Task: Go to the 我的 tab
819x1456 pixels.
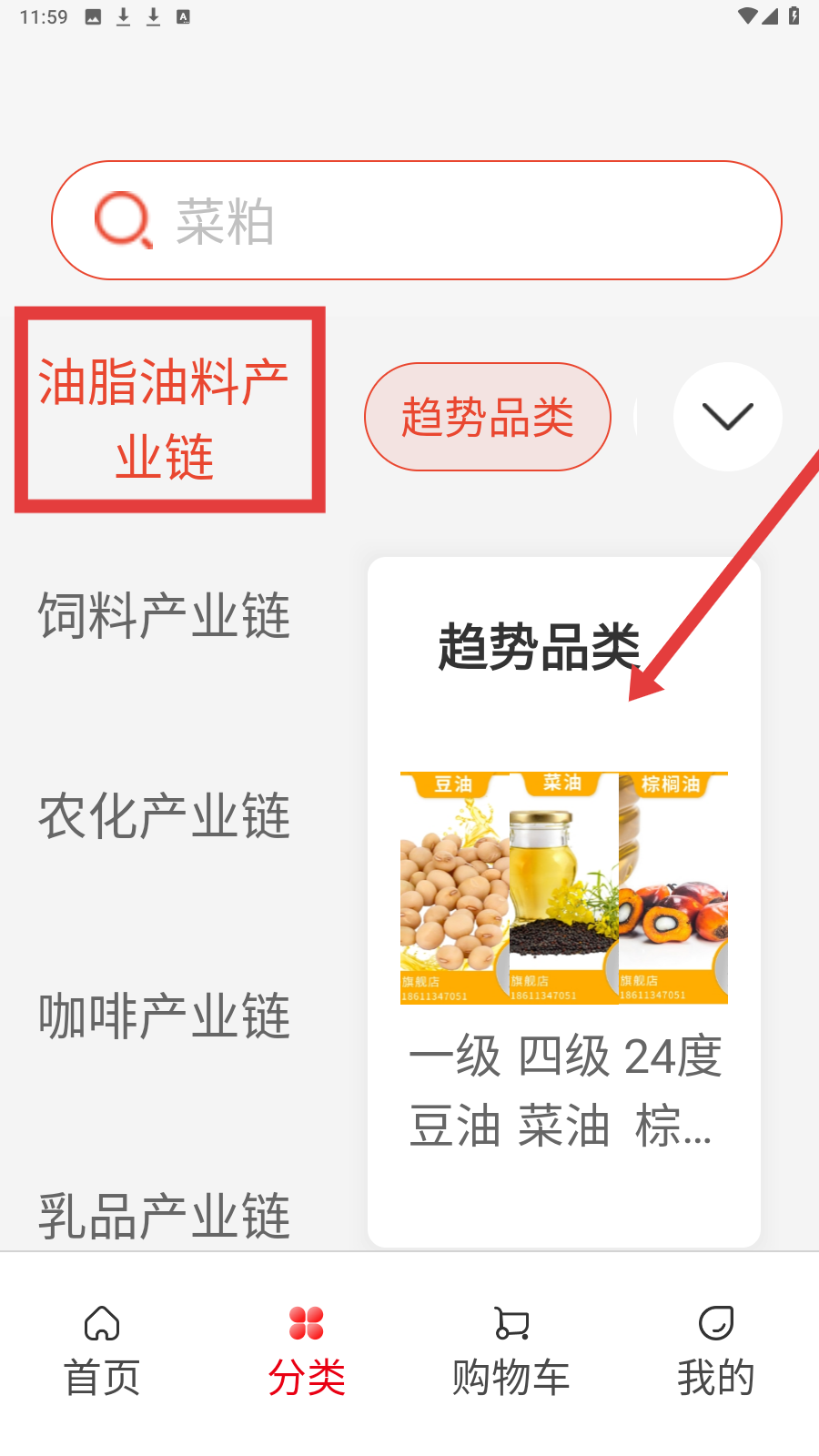Action: coord(716,1351)
